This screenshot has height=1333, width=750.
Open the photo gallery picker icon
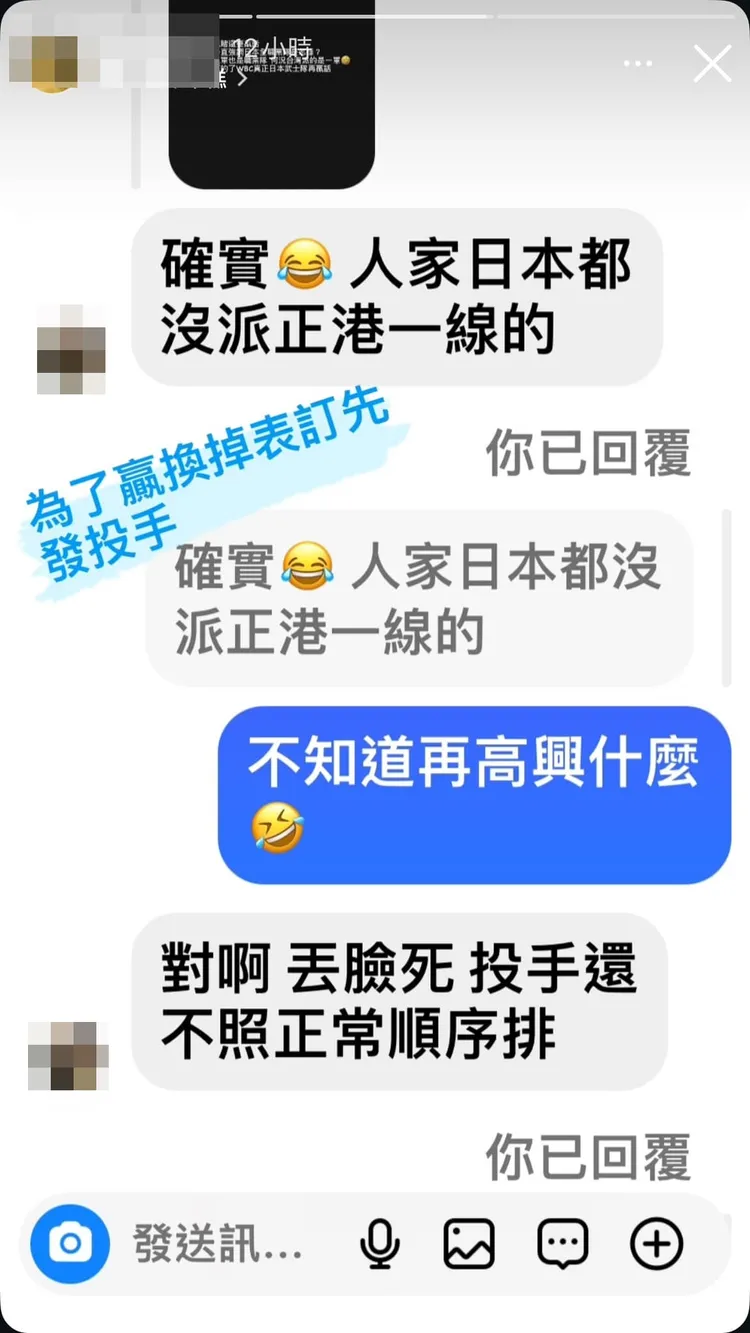(469, 1243)
